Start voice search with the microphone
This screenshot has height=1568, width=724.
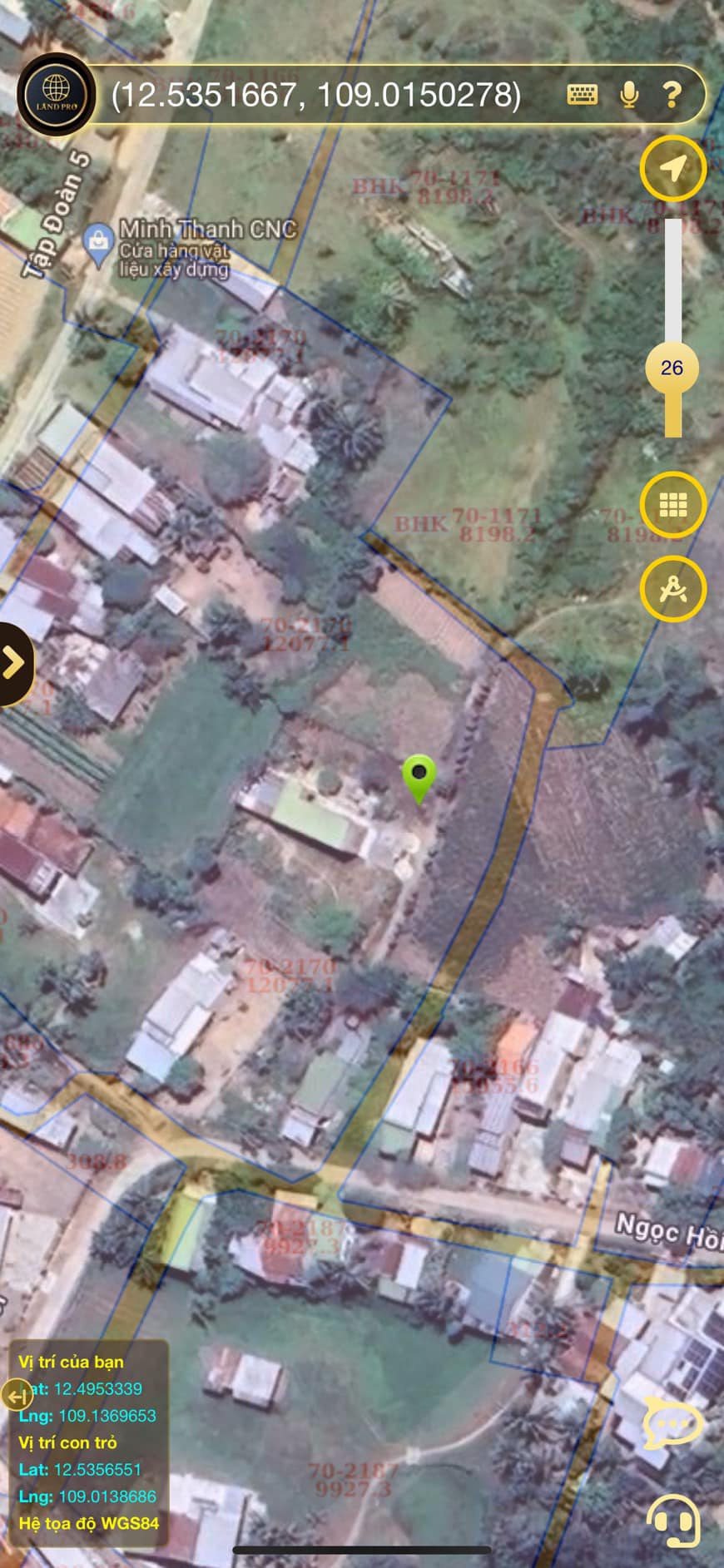coord(629,95)
